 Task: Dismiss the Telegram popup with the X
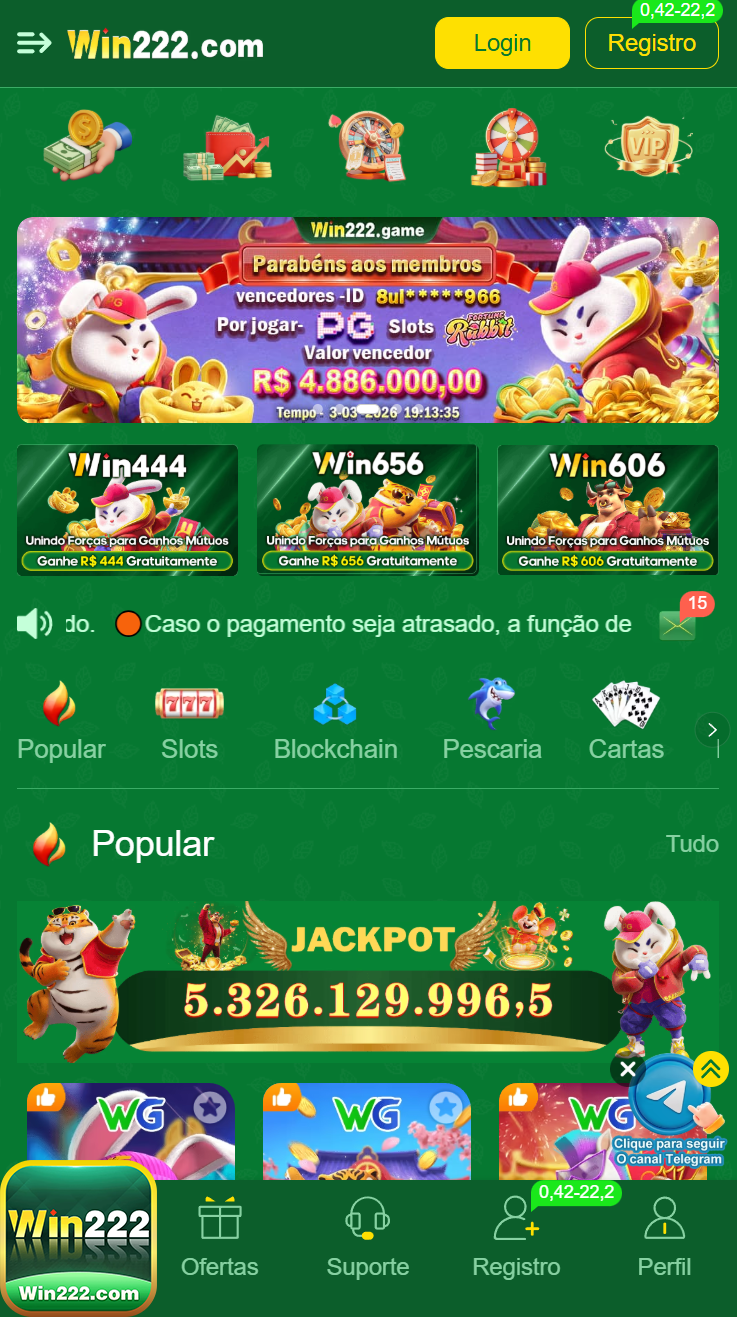click(628, 1069)
